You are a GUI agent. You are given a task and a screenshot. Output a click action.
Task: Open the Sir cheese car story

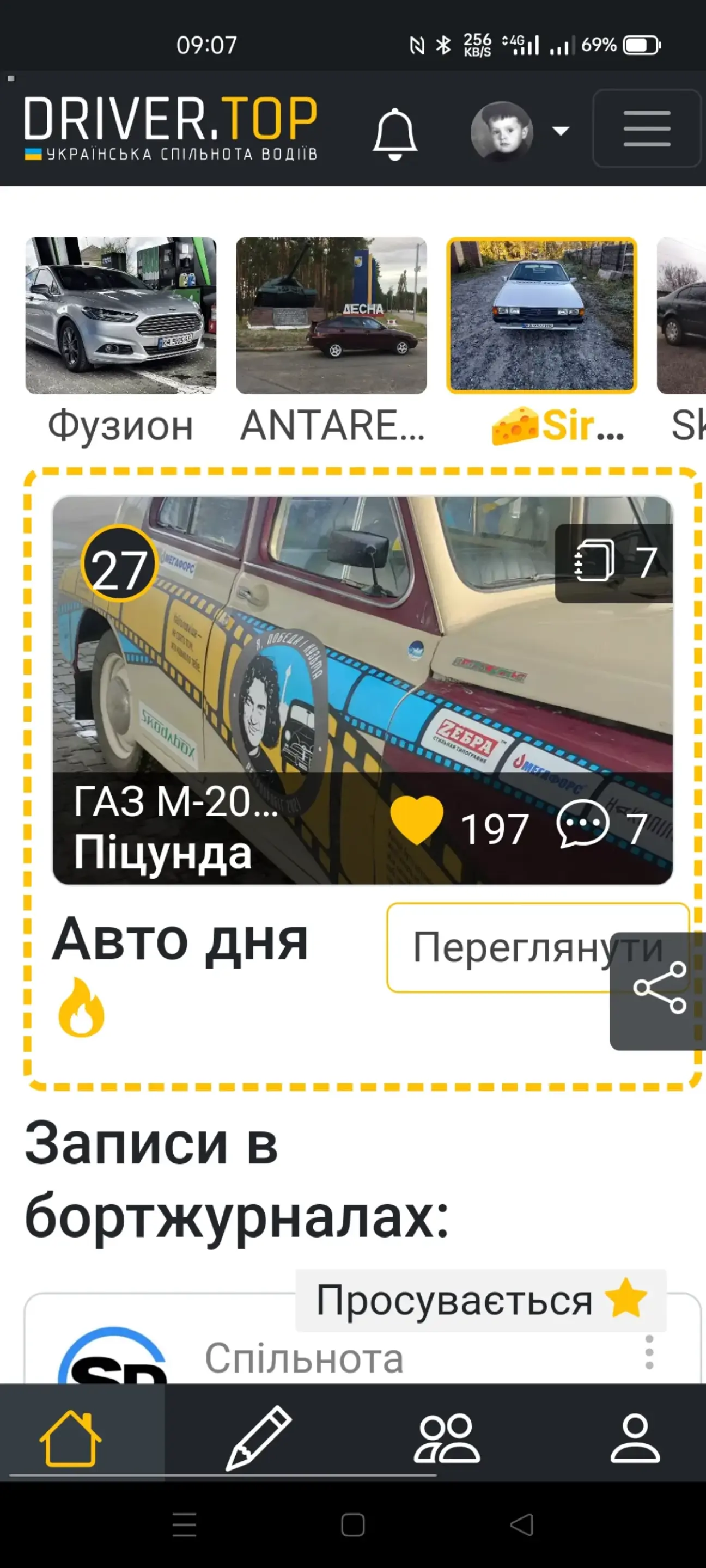coord(541,315)
